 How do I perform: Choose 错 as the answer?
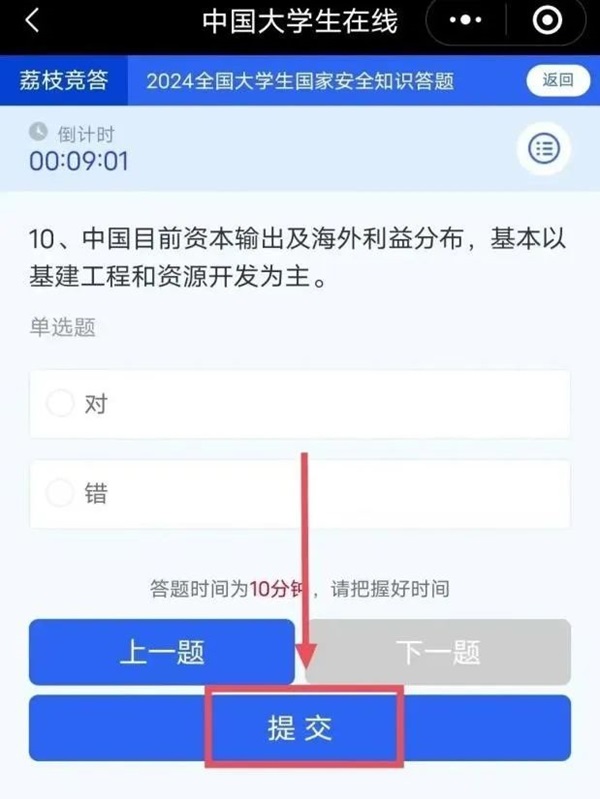pos(62,493)
